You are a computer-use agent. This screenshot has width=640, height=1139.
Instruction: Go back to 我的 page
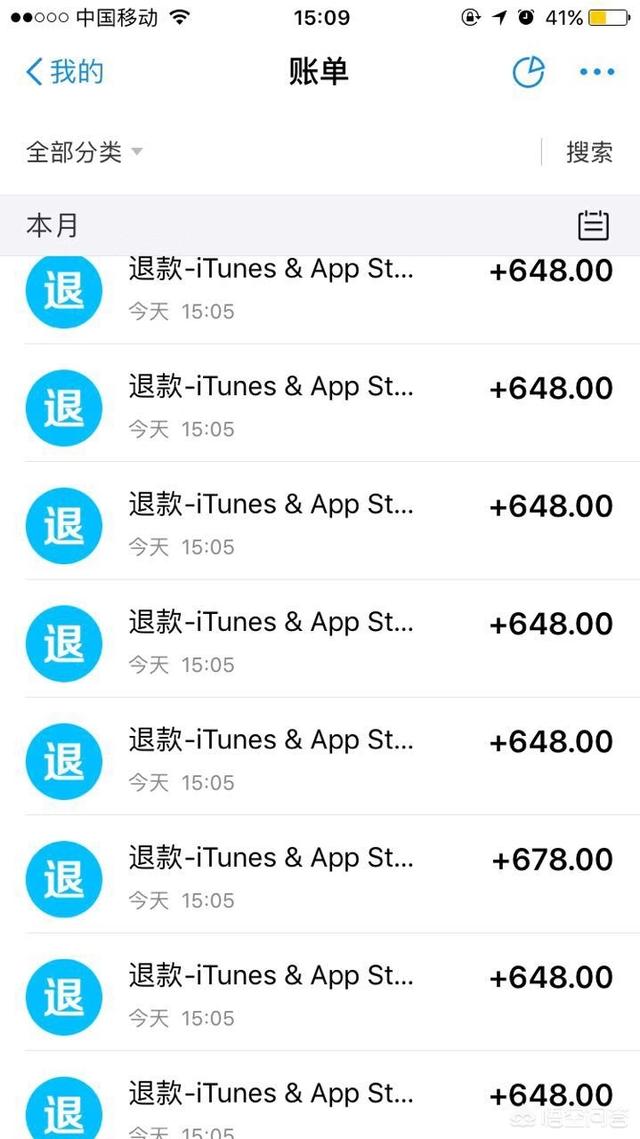[x=64, y=72]
